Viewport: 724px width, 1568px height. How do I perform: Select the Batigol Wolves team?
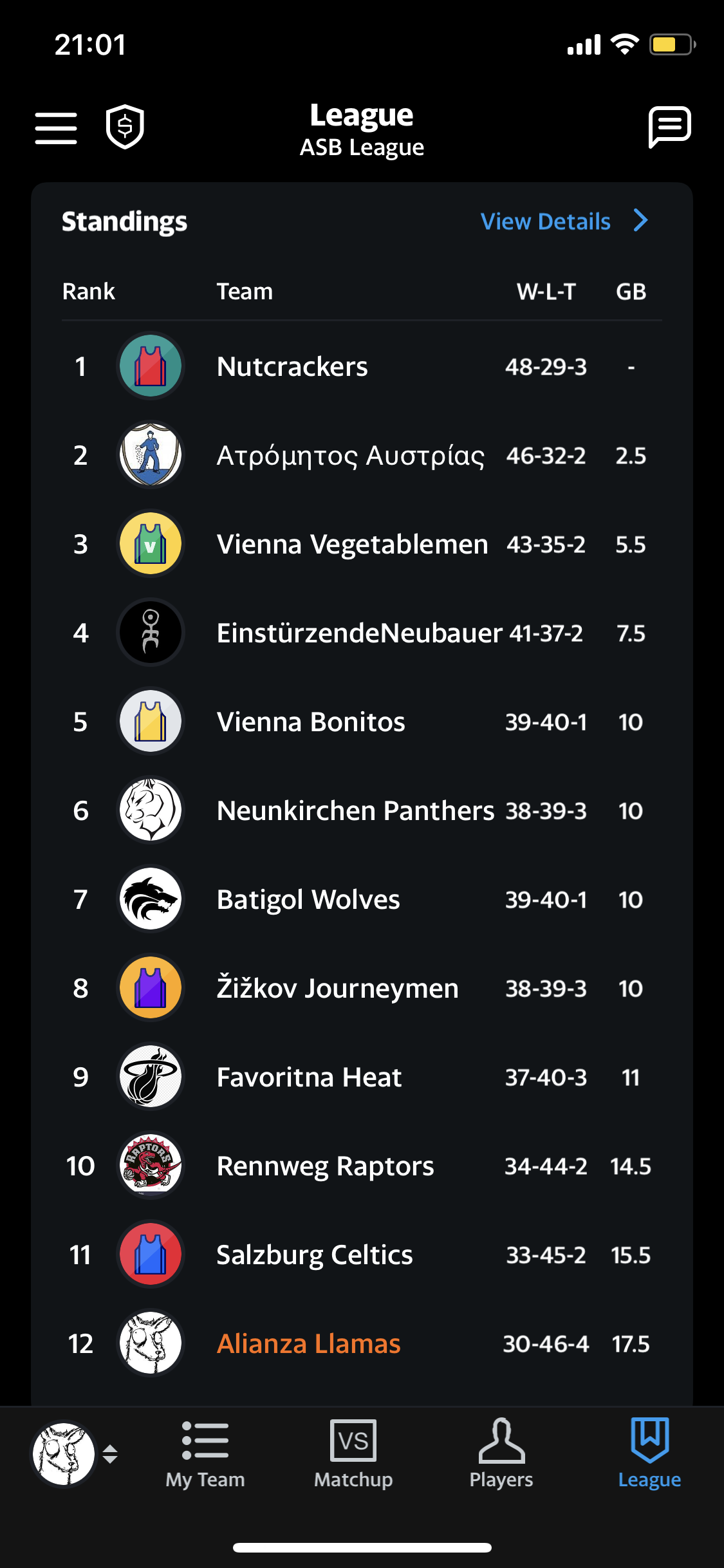point(362,899)
